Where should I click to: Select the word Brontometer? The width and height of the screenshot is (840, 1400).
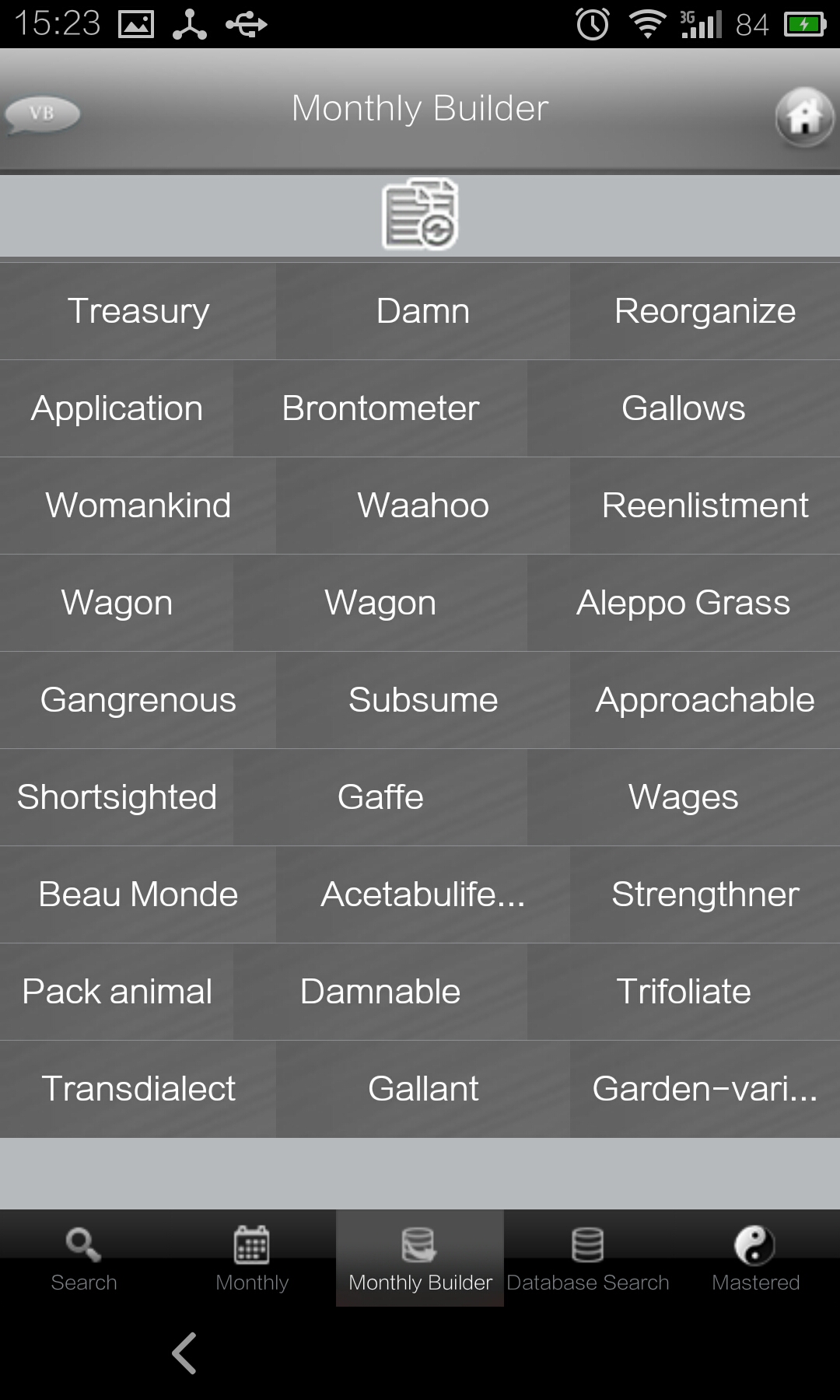380,408
